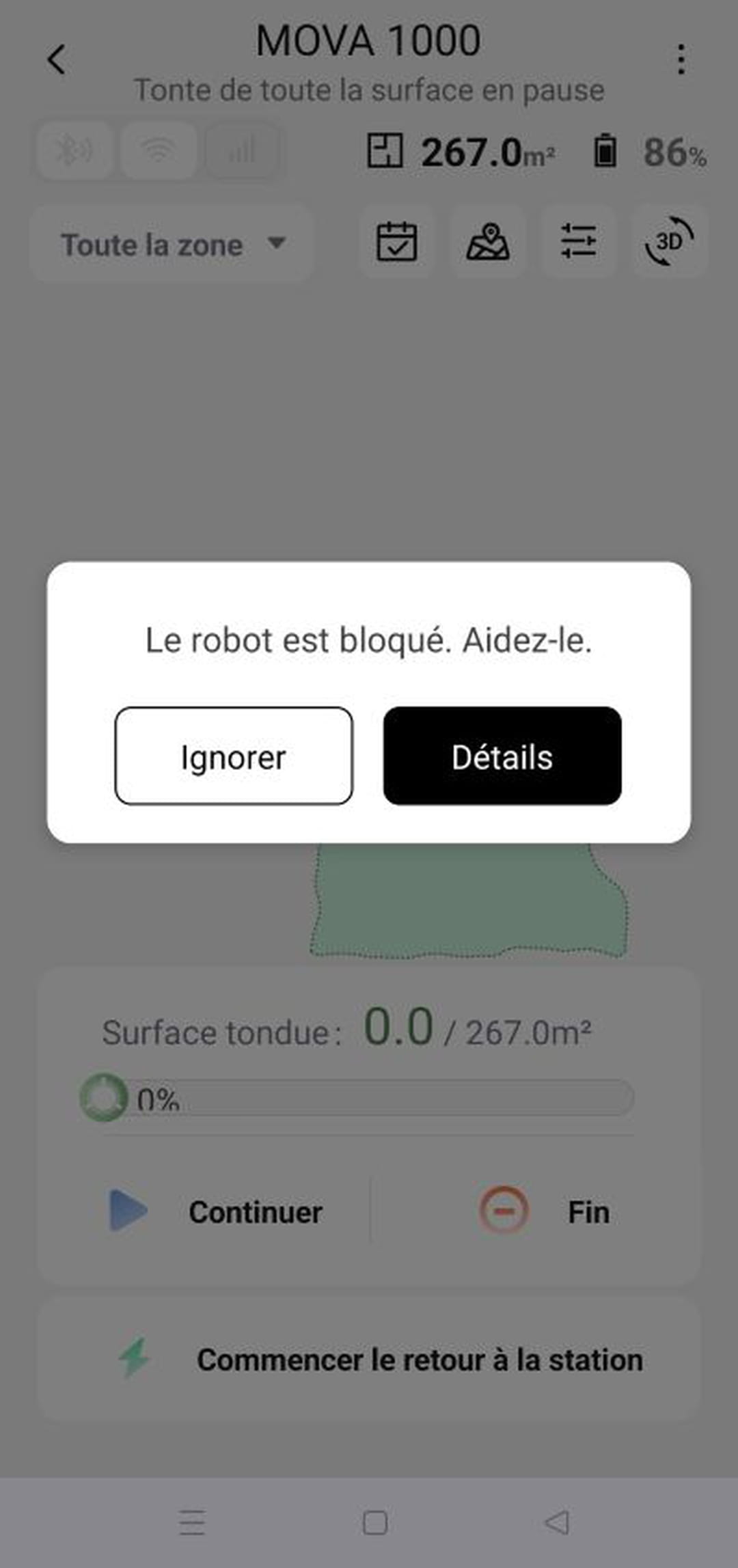Tap the system home button
Image resolution: width=738 pixels, height=1568 pixels.
click(375, 1522)
